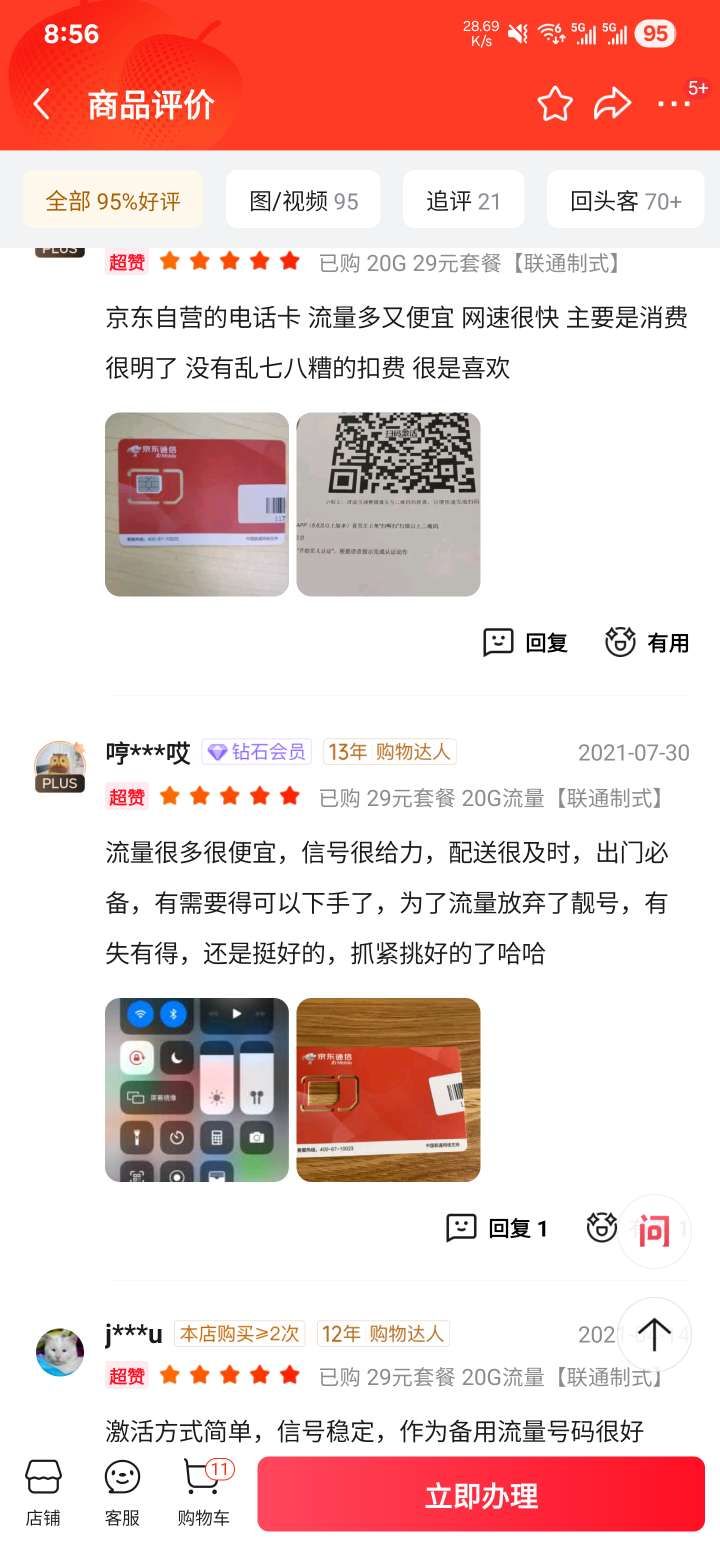This screenshot has width=720, height=1560.
Task: Reply to 哼***哎's review
Action: point(497,1228)
